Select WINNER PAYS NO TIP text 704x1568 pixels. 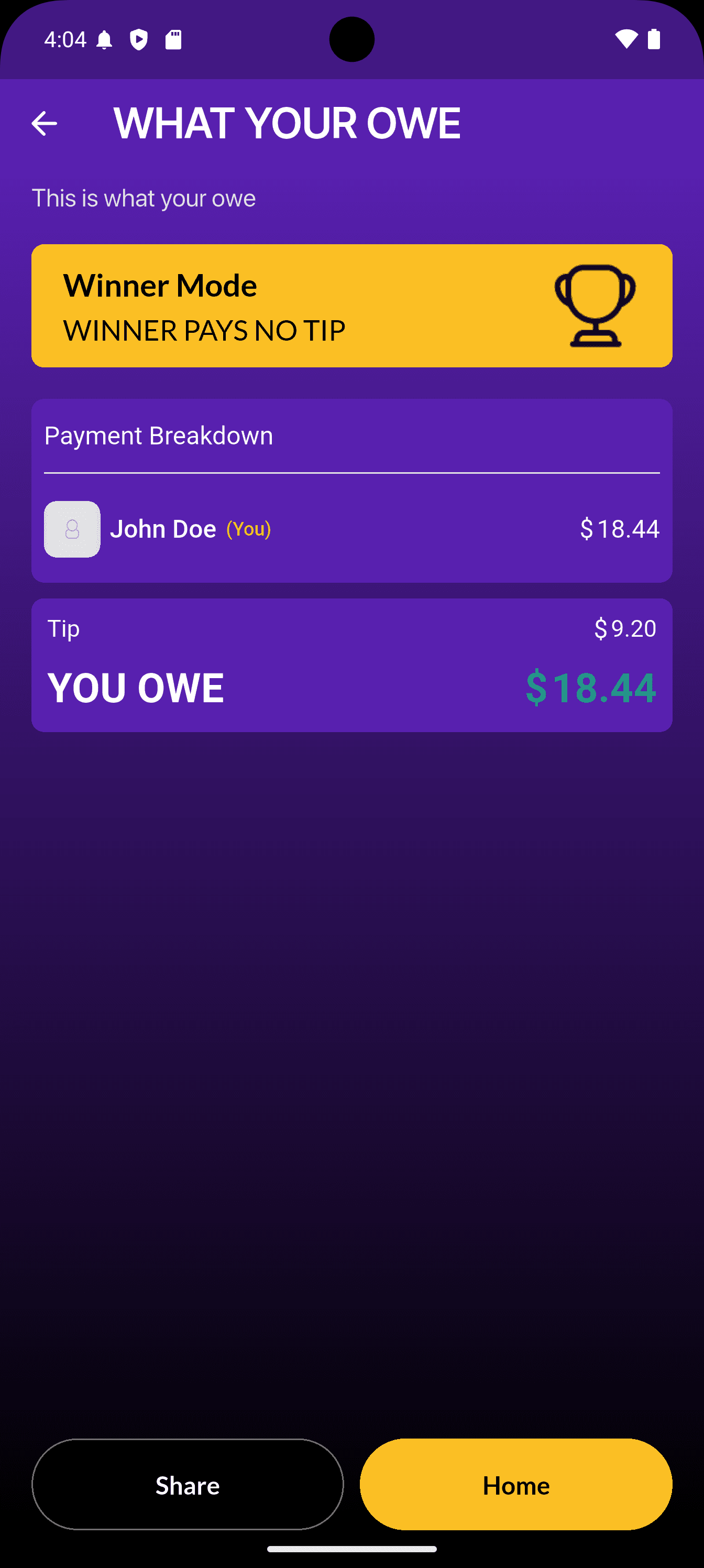tap(204, 329)
